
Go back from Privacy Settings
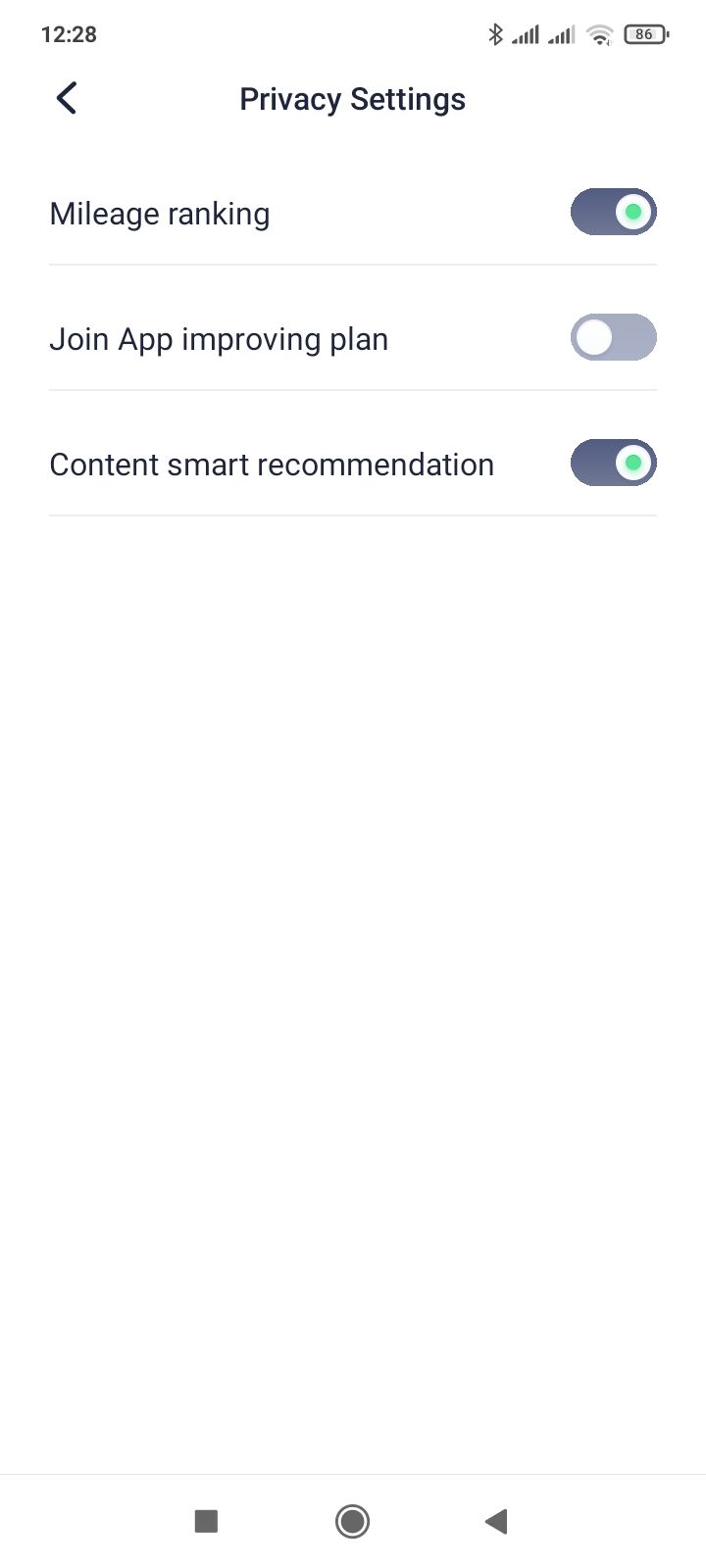(x=67, y=98)
